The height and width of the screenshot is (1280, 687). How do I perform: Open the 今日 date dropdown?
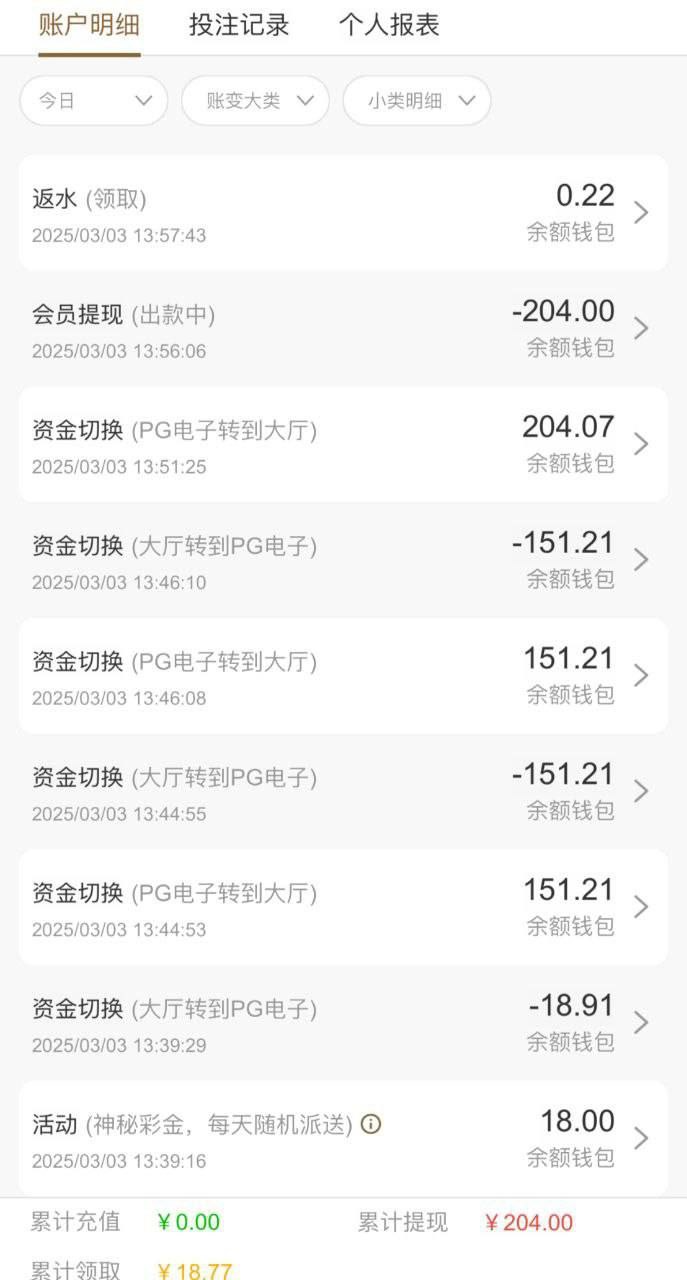click(93, 101)
